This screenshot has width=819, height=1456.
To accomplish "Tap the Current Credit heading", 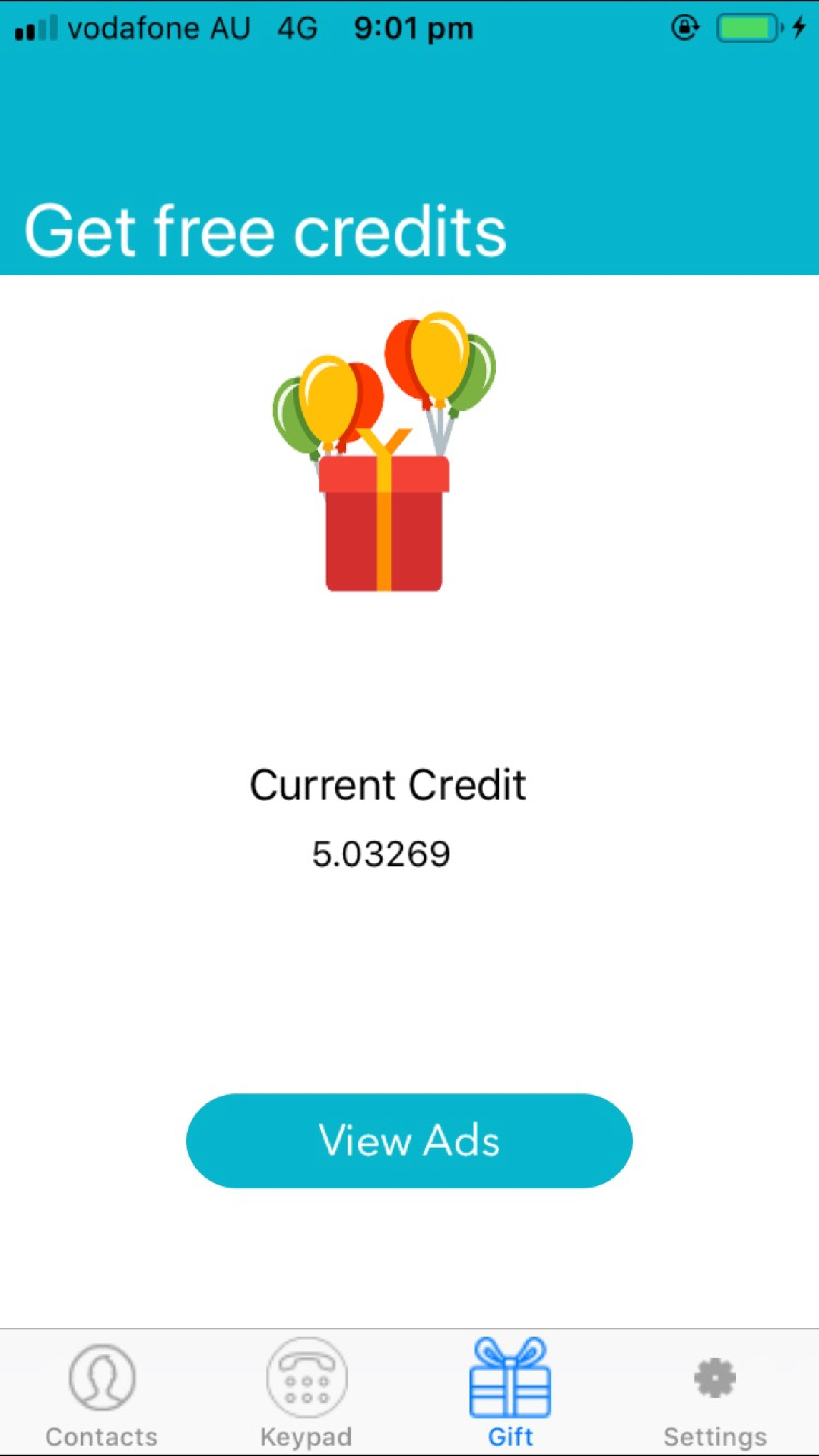I will pos(388,785).
